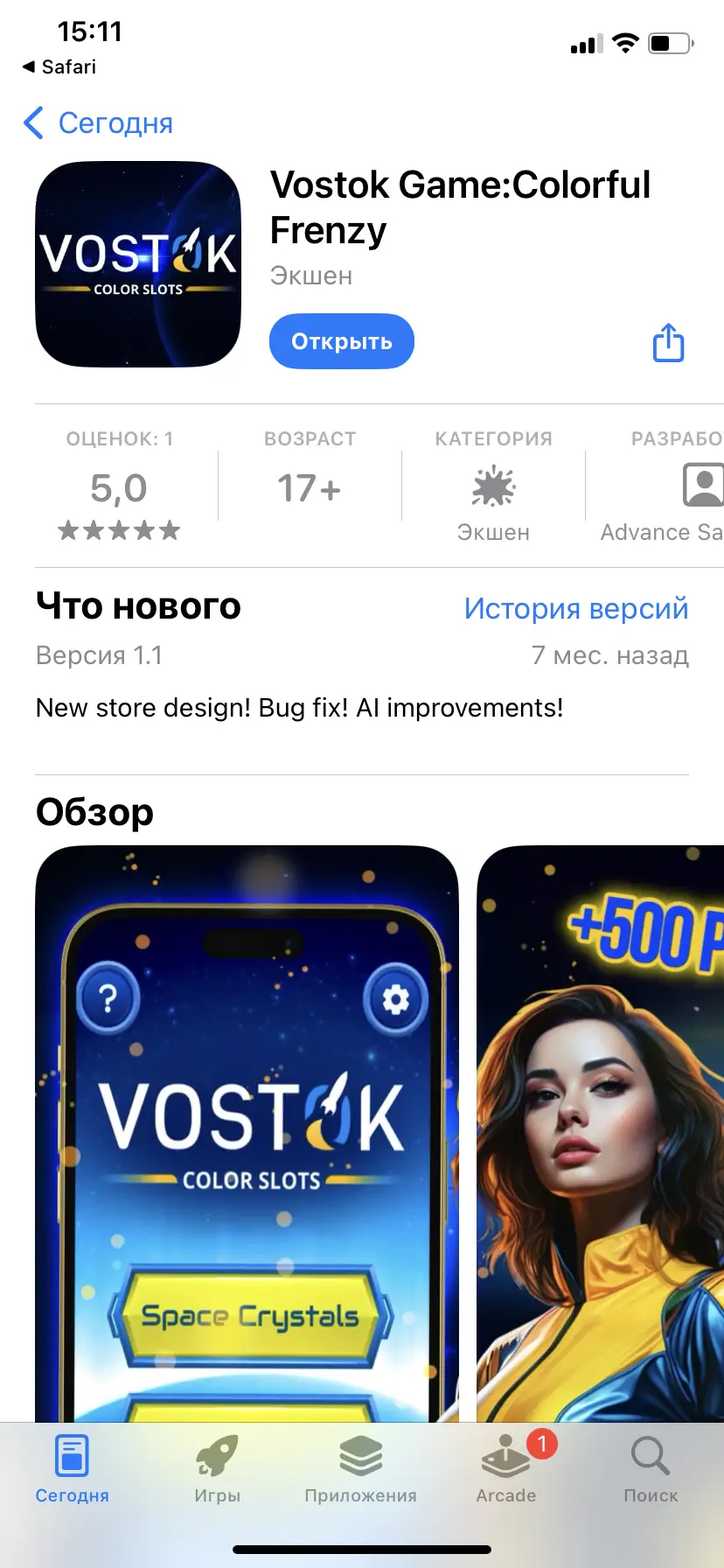This screenshot has height=1568, width=724.
Task: Open the Экшен category cell
Action: [x=493, y=488]
